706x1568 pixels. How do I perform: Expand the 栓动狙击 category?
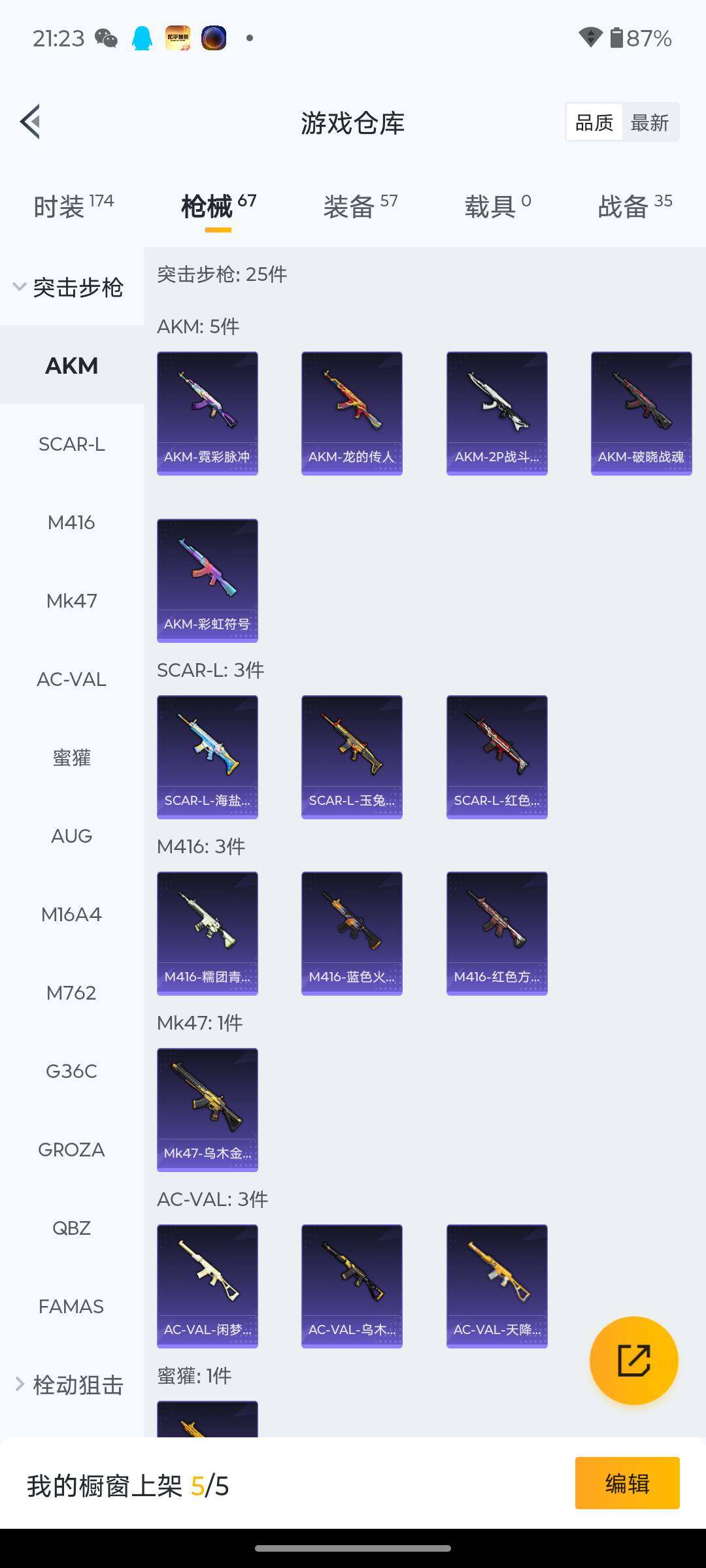[x=70, y=1384]
